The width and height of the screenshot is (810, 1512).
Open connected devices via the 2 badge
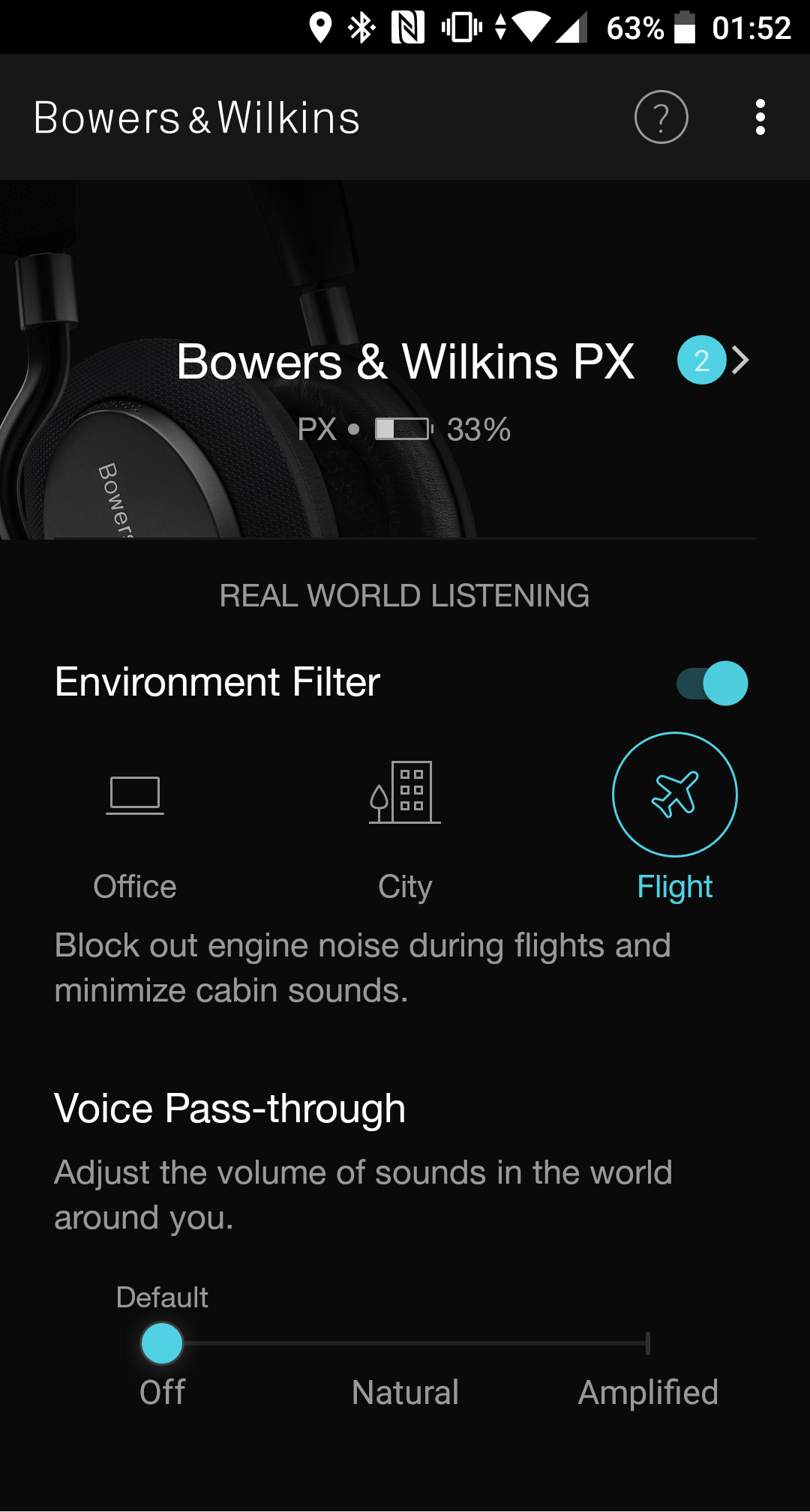pos(702,361)
